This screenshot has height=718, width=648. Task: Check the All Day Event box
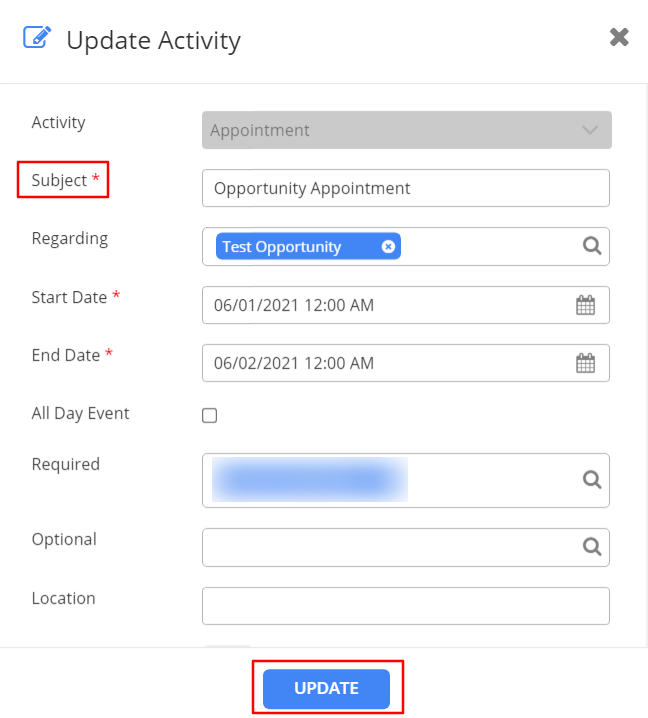click(x=210, y=415)
